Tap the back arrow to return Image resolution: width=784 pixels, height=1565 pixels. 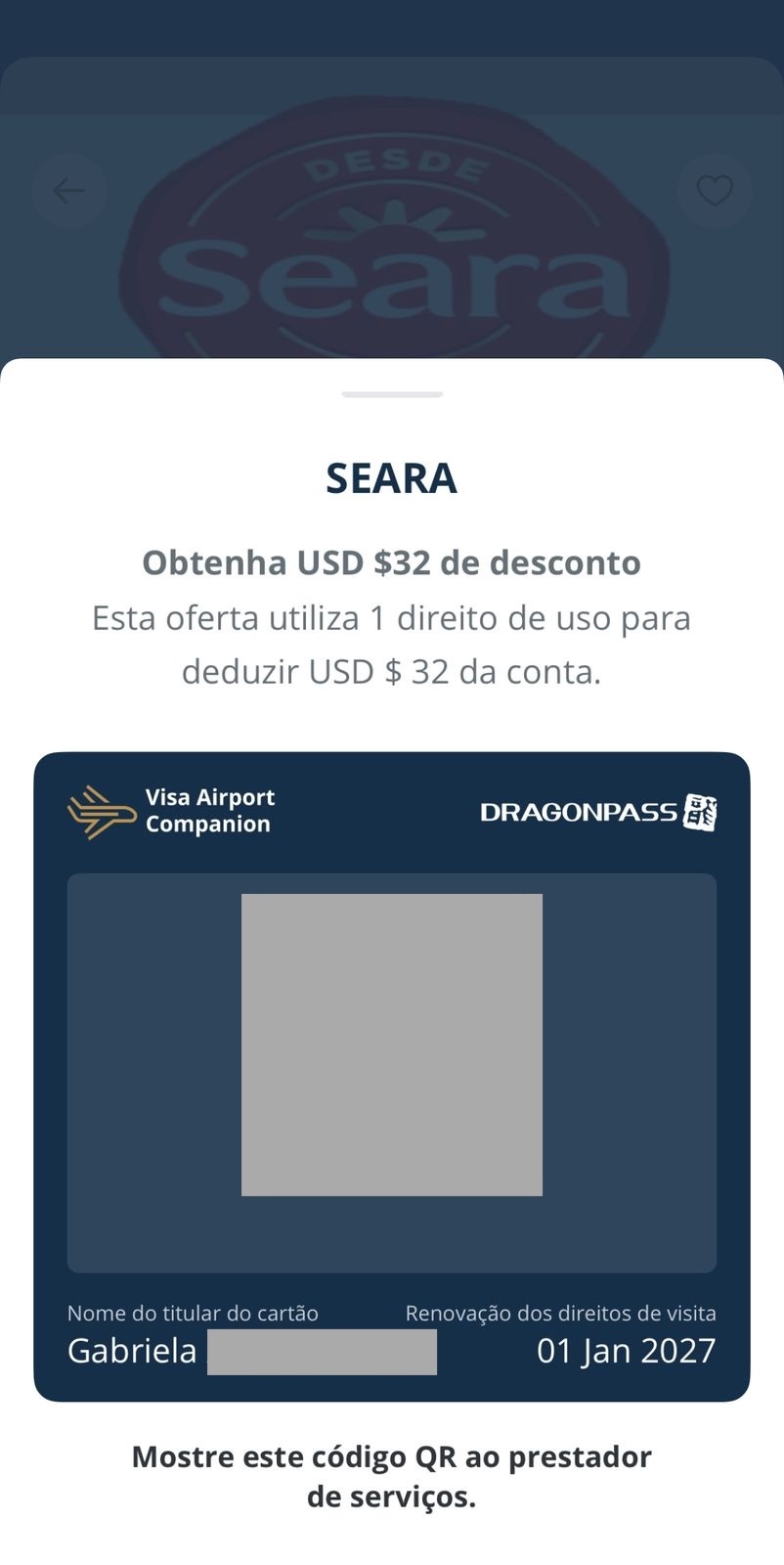click(68, 191)
